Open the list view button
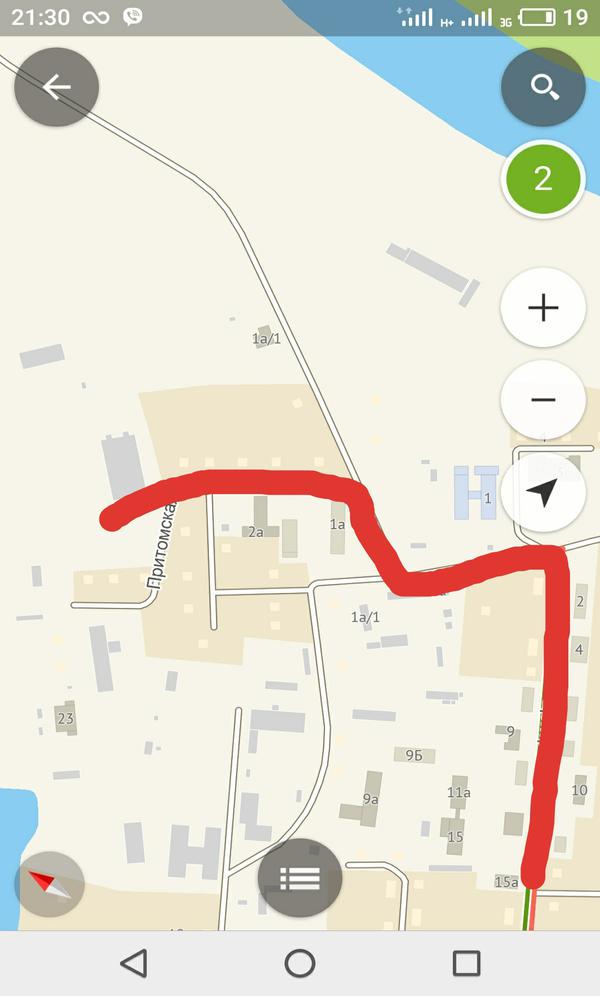Screen dimensions: 600x996 tap(300, 879)
